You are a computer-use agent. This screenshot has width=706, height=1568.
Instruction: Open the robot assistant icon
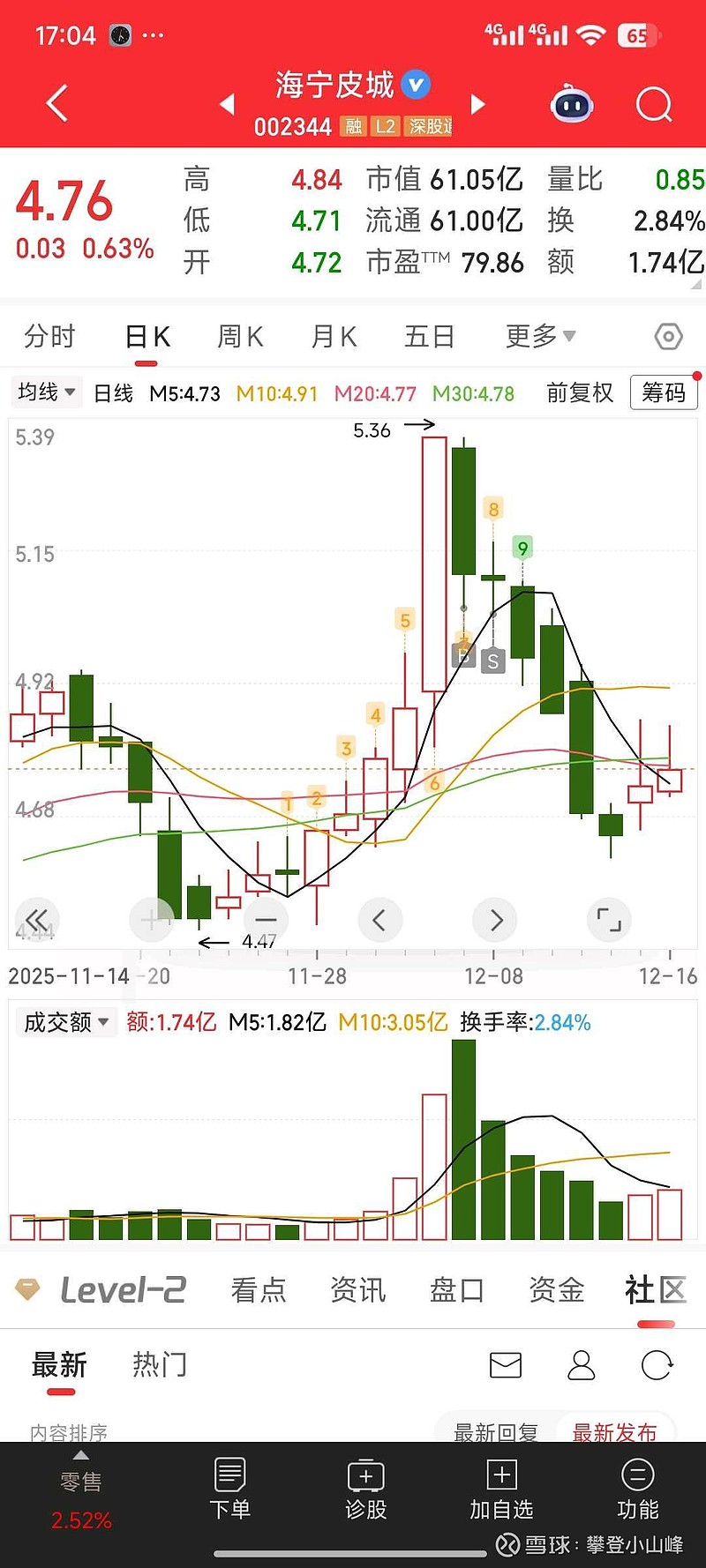pyautogui.click(x=572, y=105)
